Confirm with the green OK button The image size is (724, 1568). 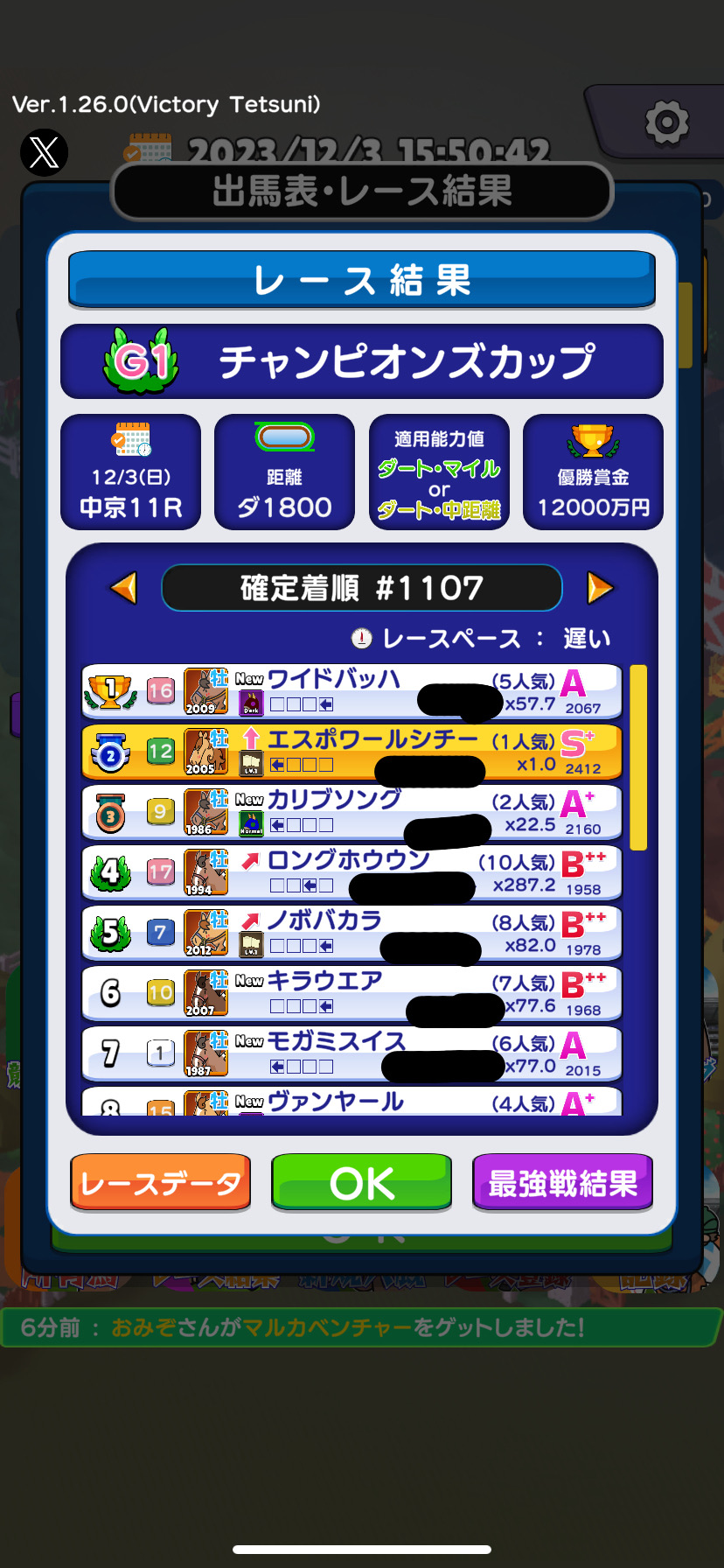pyautogui.click(x=362, y=1183)
